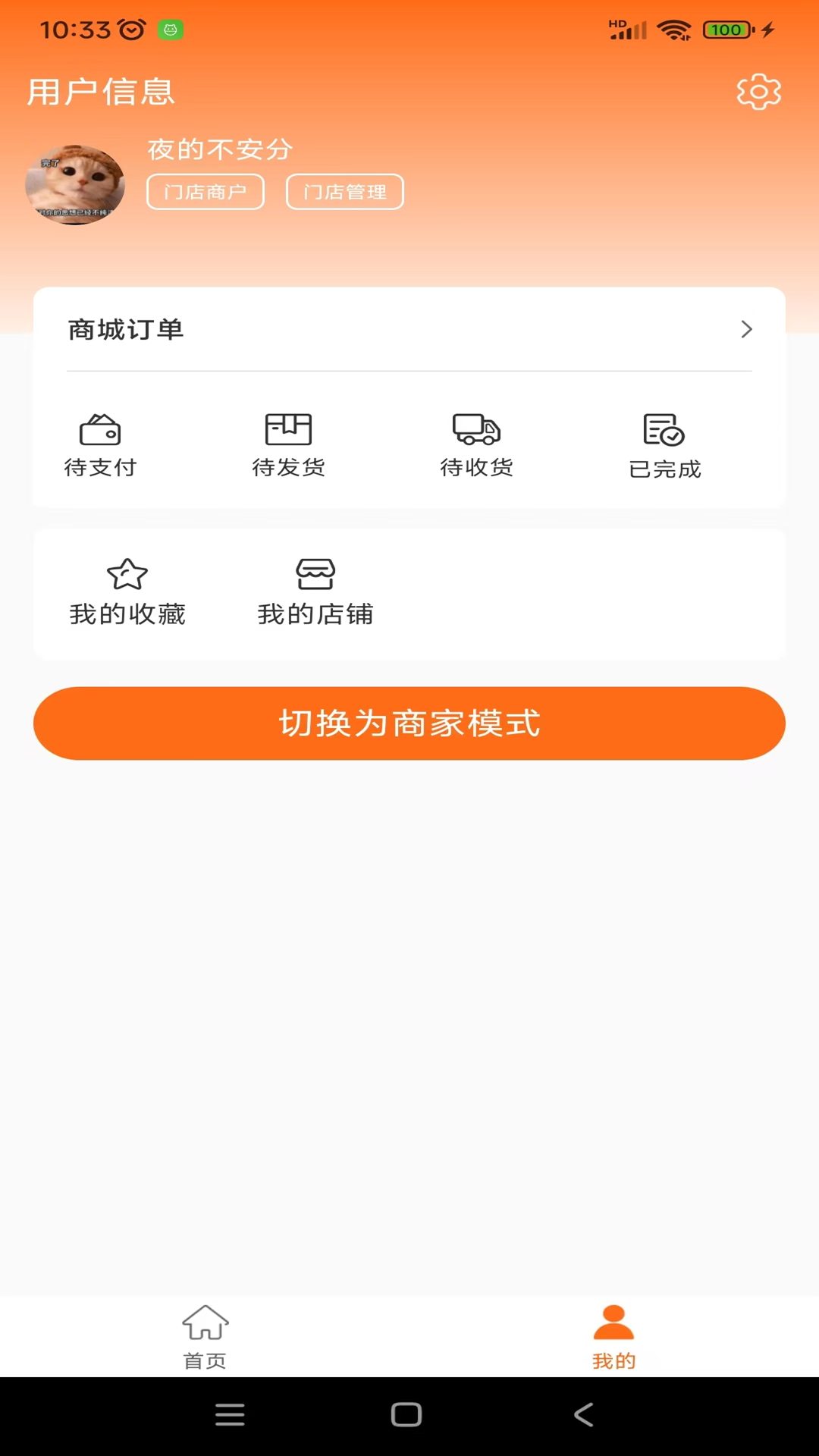Select the 我的 profile tab
This screenshot has height=1456, width=819.
coord(613,1337)
